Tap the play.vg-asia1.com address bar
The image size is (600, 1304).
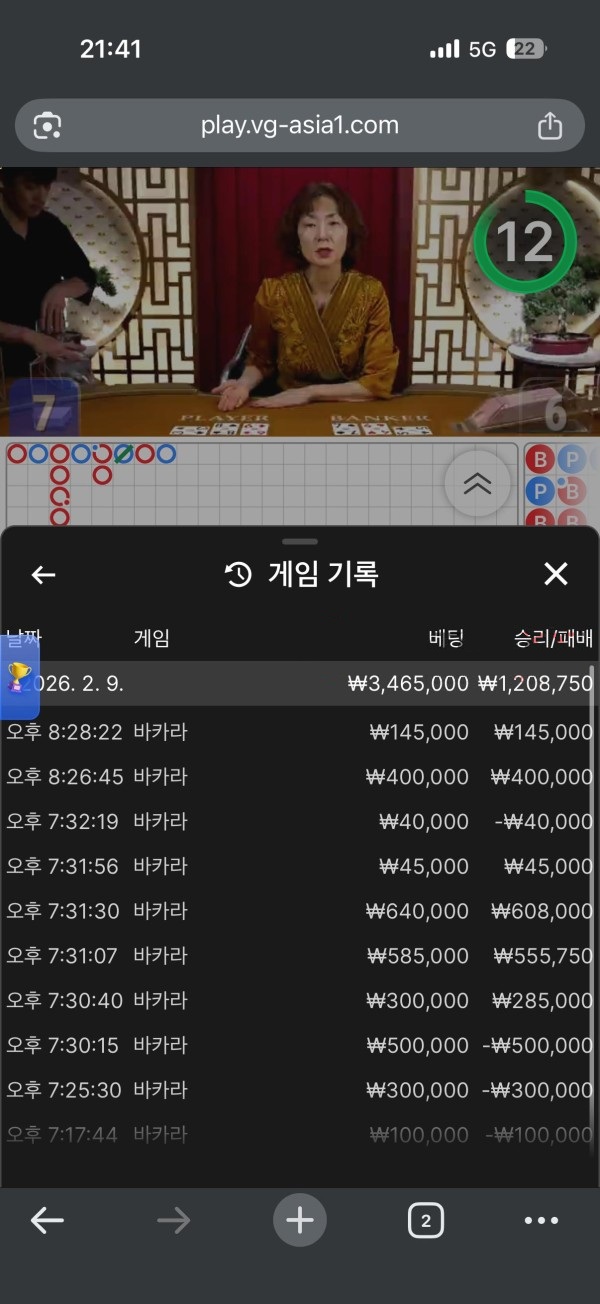click(x=299, y=125)
